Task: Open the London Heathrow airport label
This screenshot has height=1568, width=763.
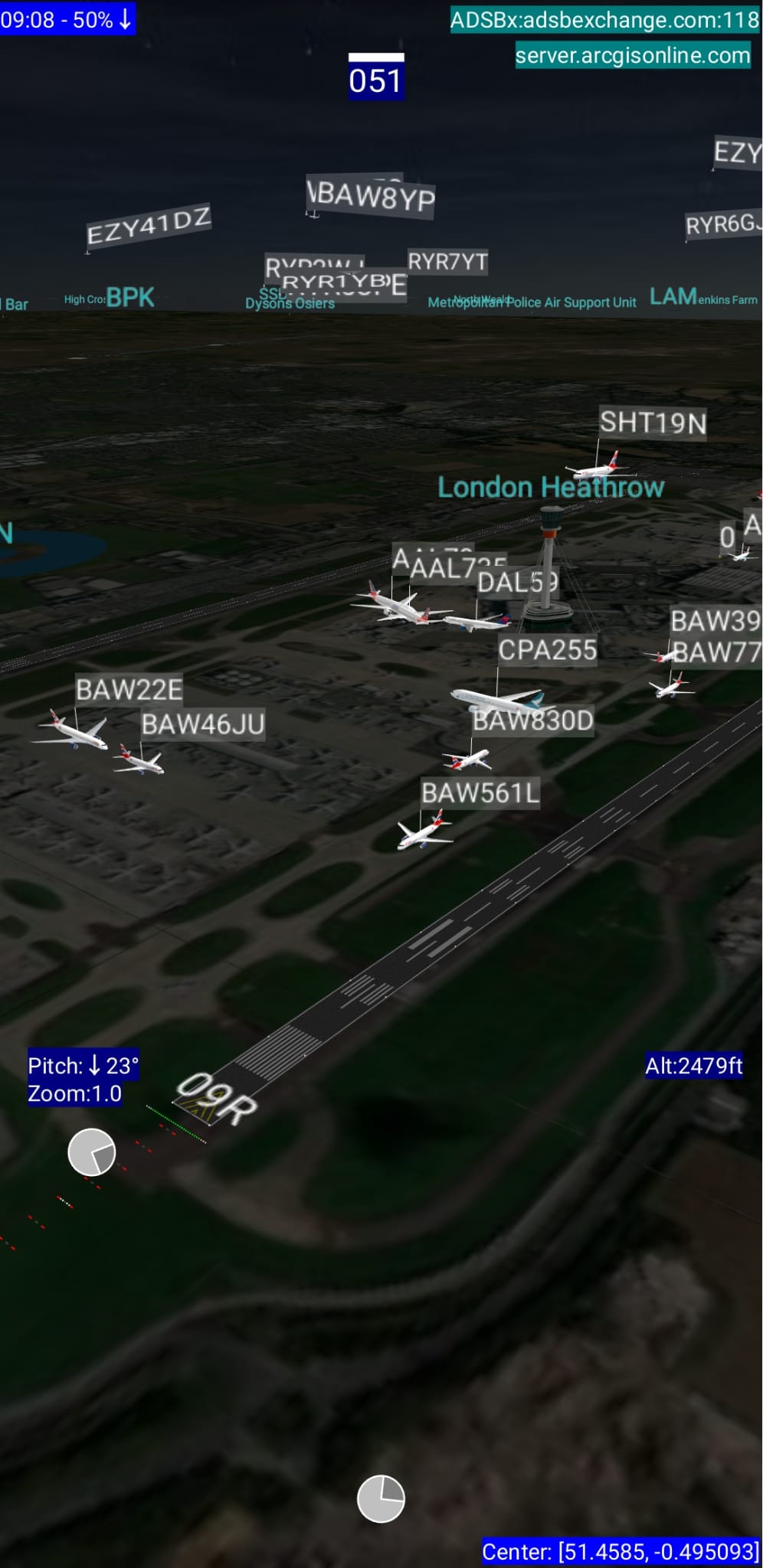Action: [x=550, y=488]
